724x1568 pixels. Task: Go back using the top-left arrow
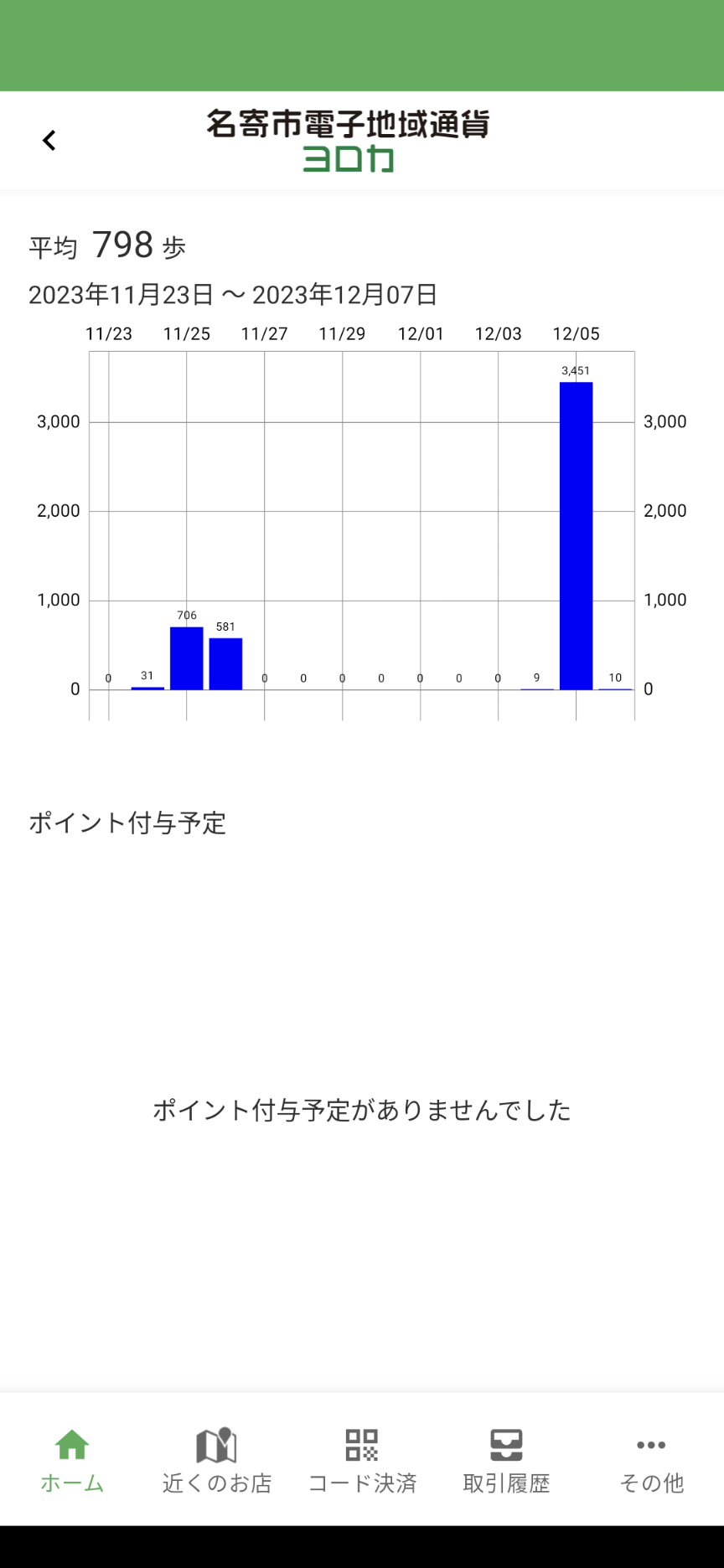click(x=49, y=140)
